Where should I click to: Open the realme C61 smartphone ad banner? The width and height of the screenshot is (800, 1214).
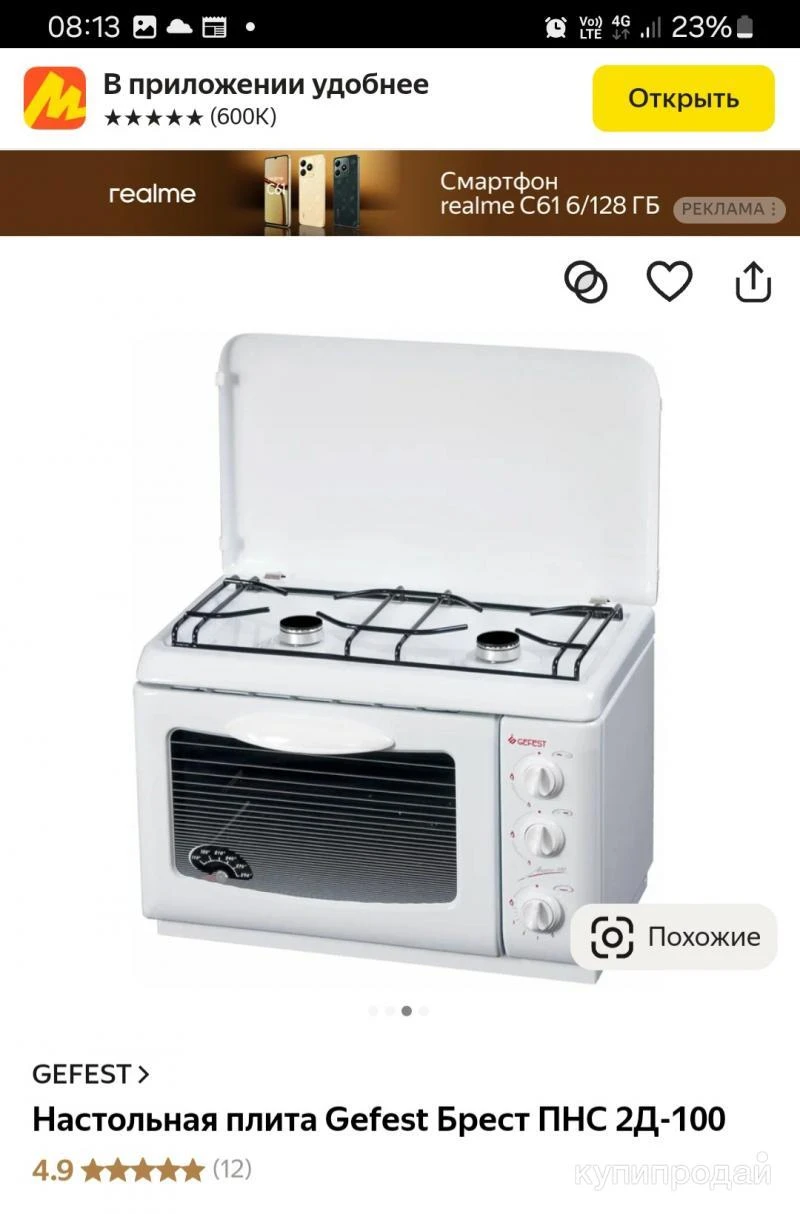coord(400,194)
